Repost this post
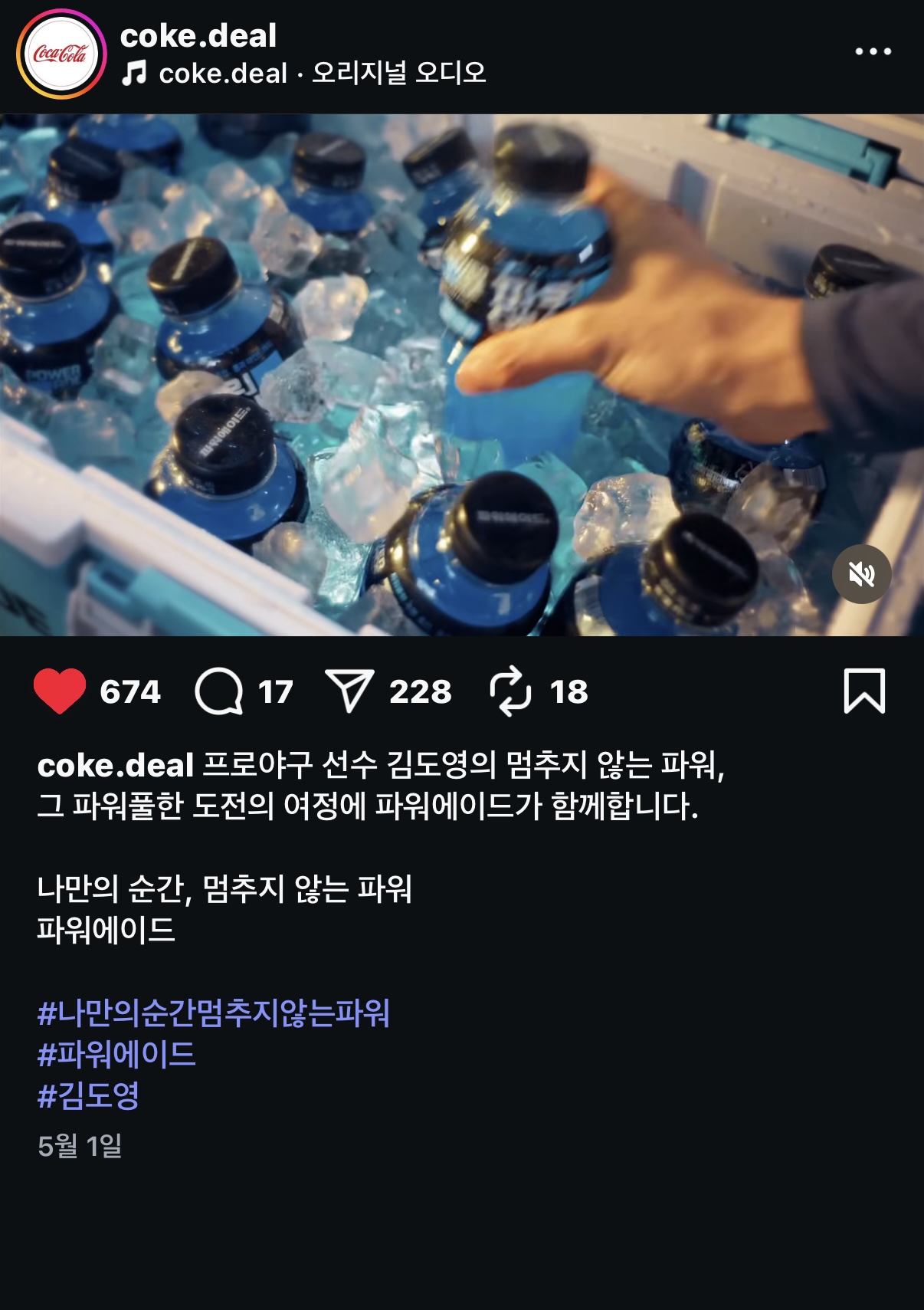 (510, 691)
